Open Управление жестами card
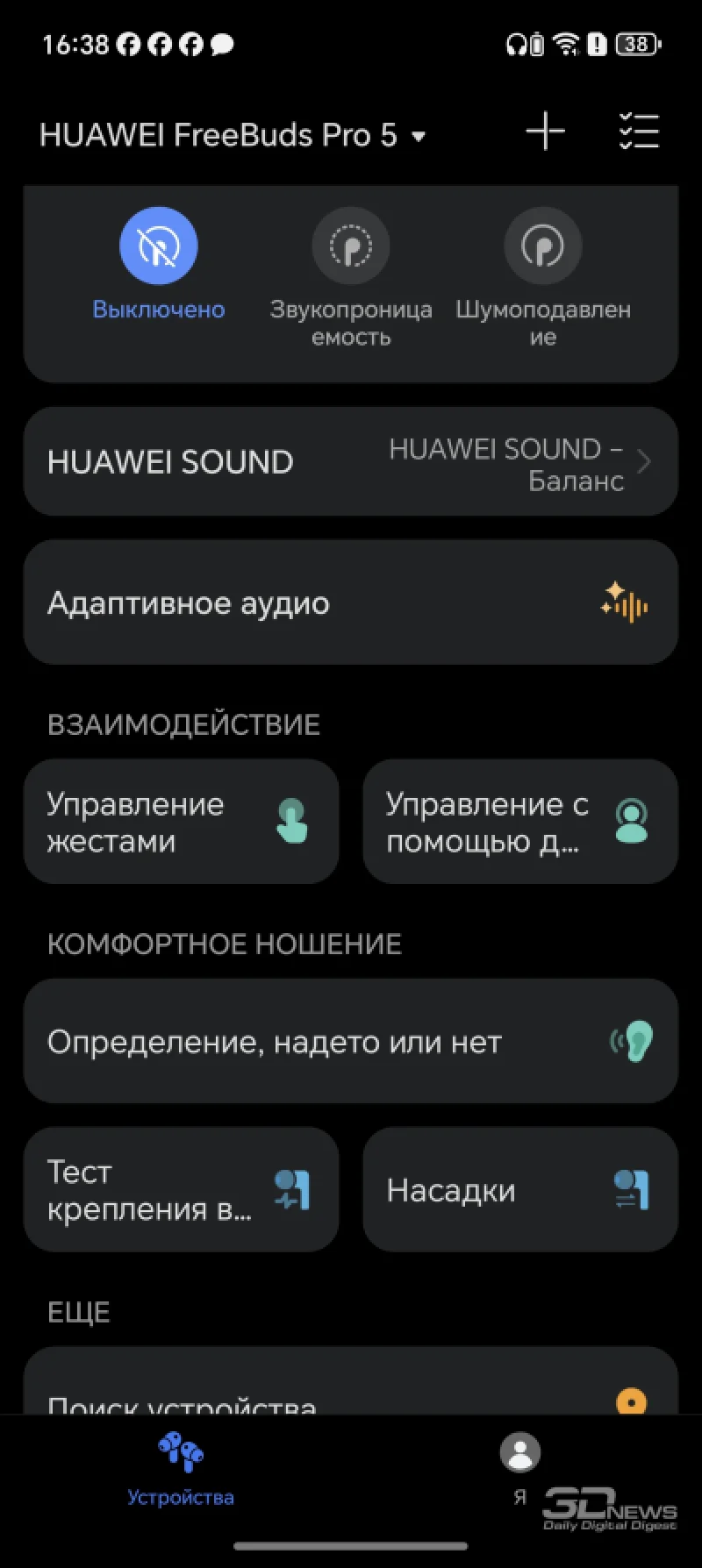This screenshot has height=1568, width=702. pos(181,822)
